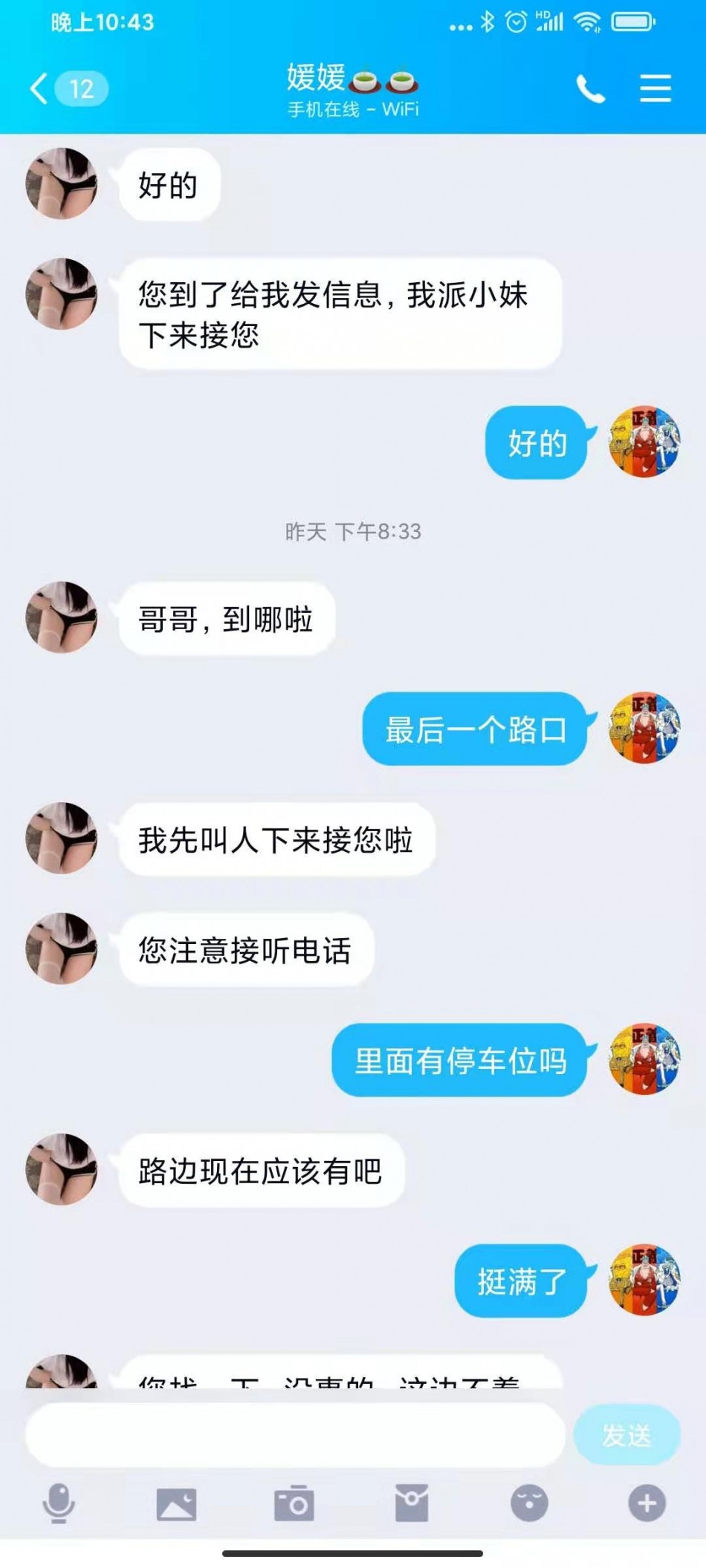Open my avatar beside "最后一个路口"

(644, 728)
